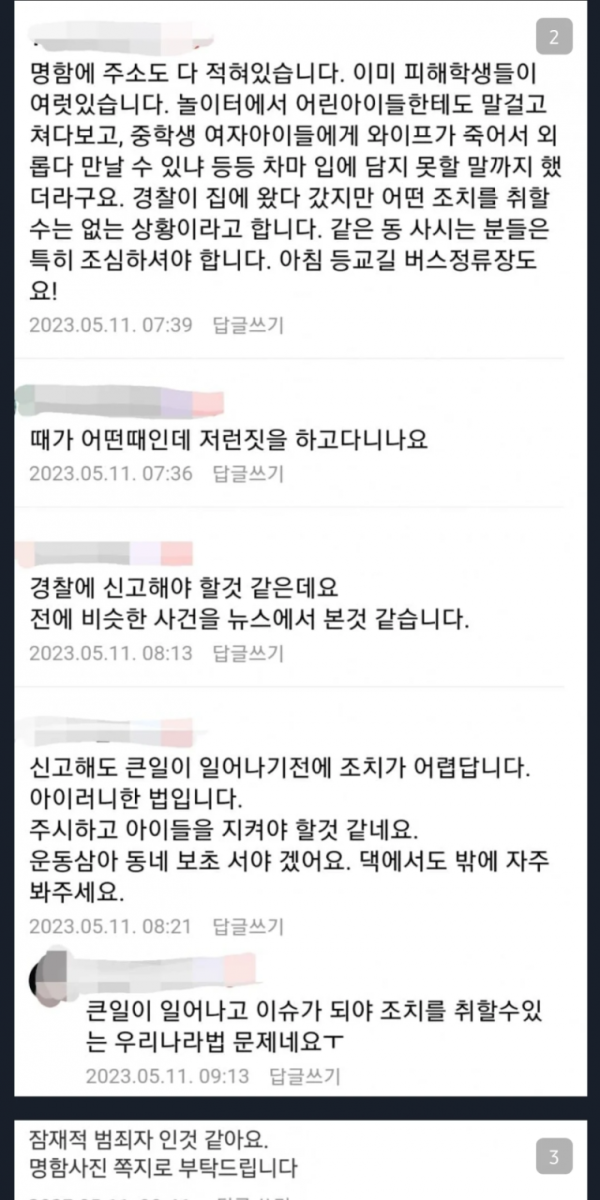
Task: Select 답글쓰기 under the 08:13 comment
Action: 248,653
